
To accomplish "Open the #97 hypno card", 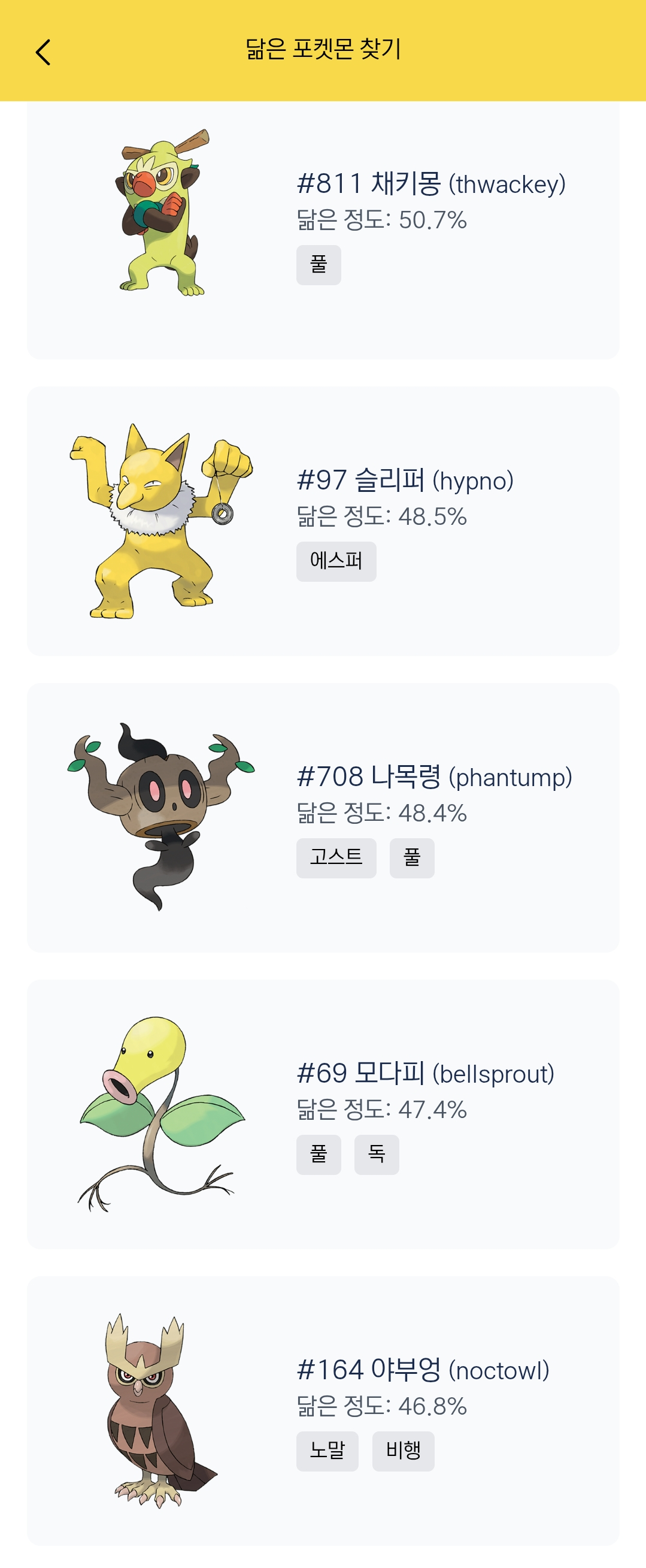I will coord(405,481).
